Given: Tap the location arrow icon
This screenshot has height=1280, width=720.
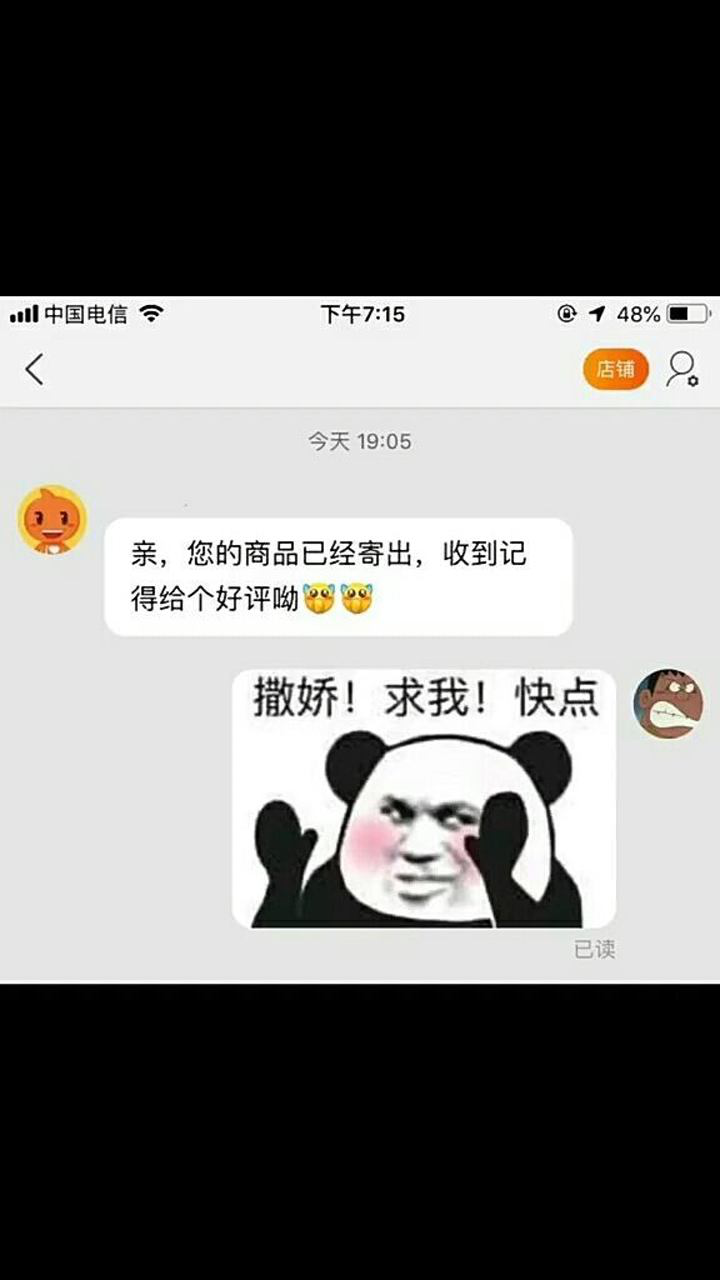Looking at the screenshot, I should tap(597, 315).
